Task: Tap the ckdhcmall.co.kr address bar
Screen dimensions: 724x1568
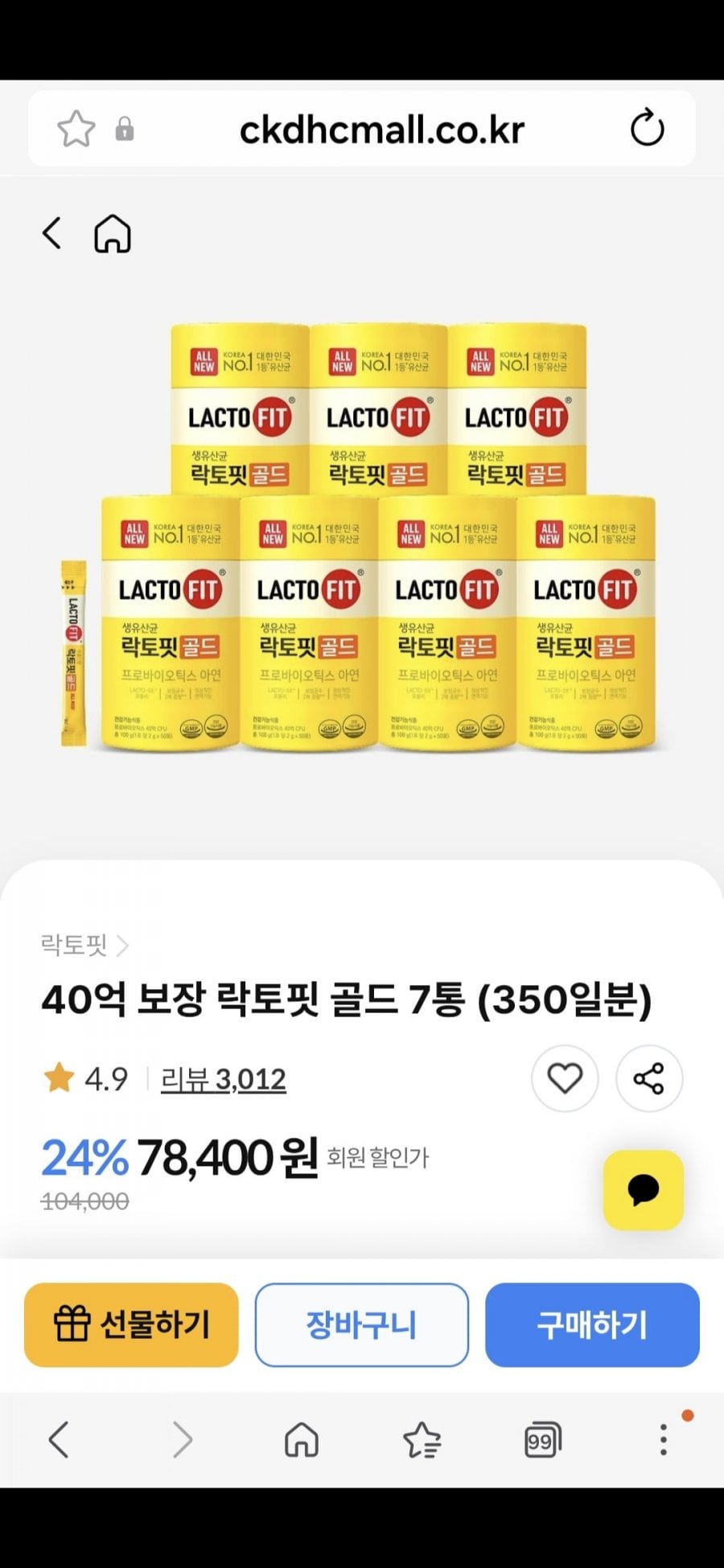Action: point(381,129)
